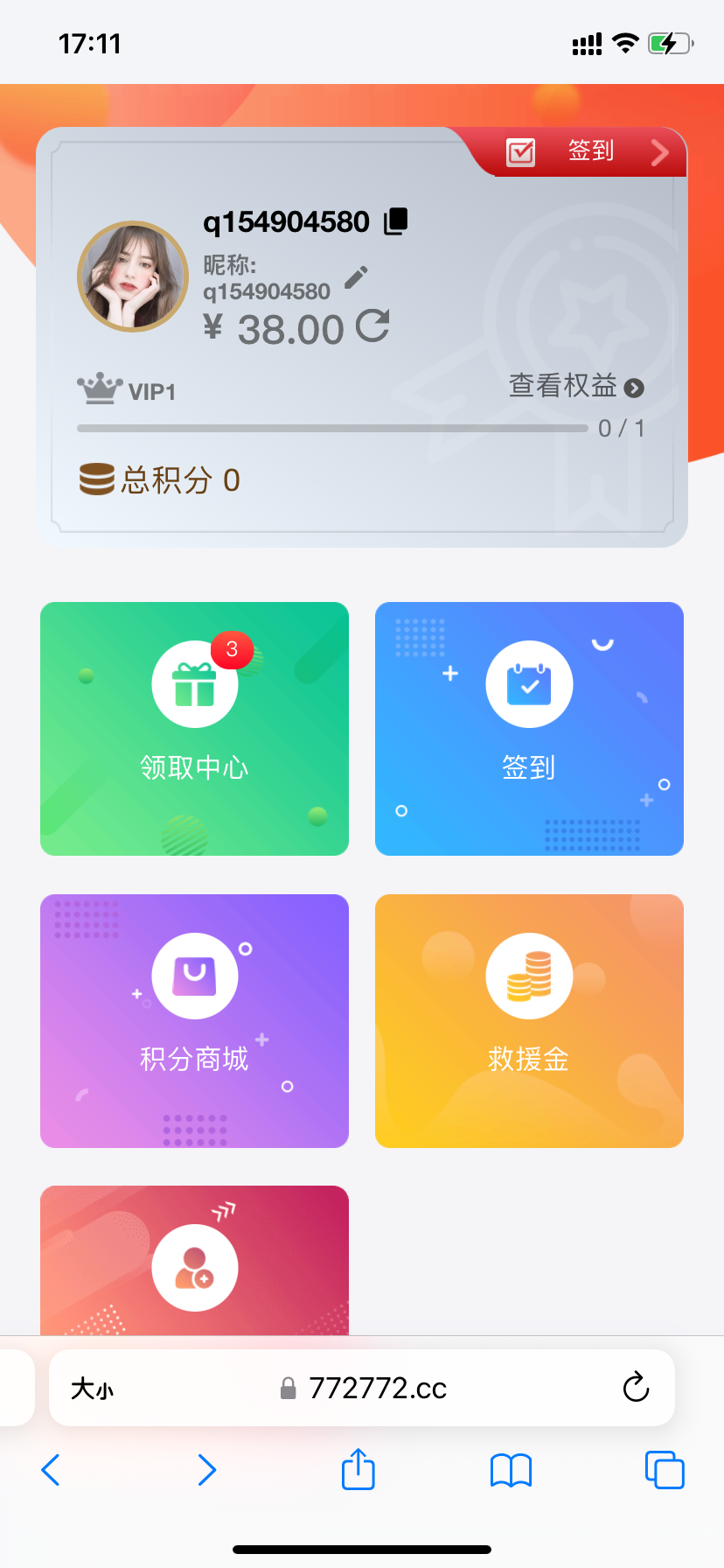The width and height of the screenshot is (724, 1568).
Task: Open 查看权益 to view VIP benefits
Action: click(576, 386)
